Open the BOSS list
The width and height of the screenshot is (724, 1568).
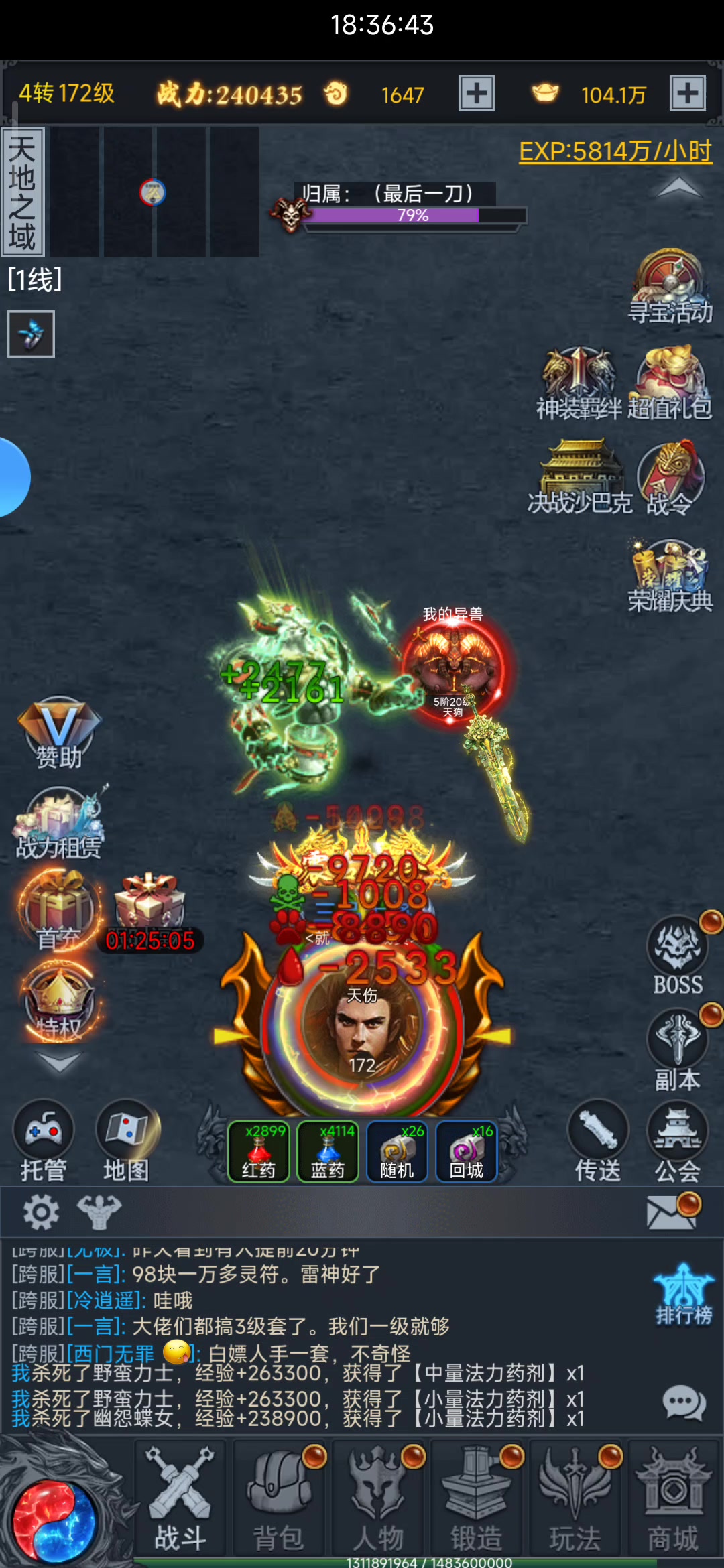point(678,954)
